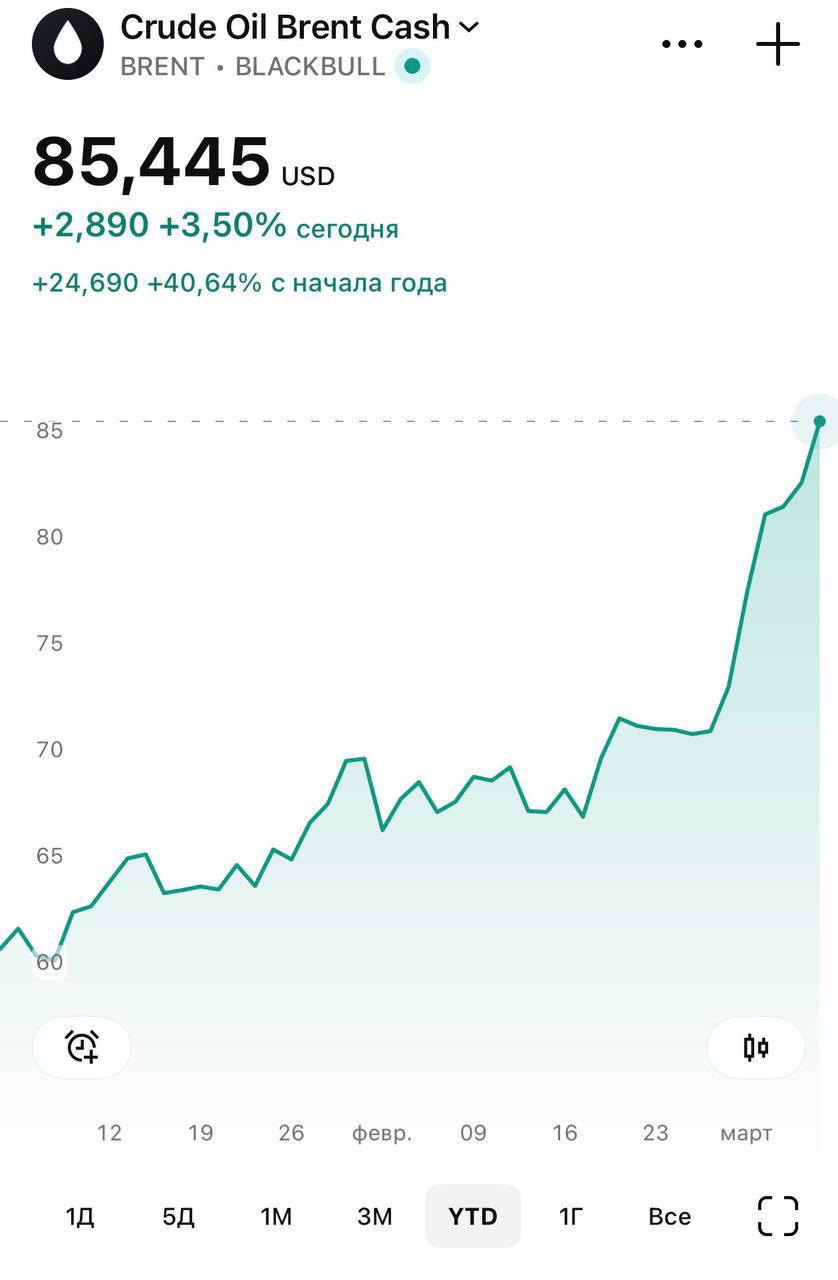
Task: Open the chart in fullscreen mode
Action: click(778, 1216)
